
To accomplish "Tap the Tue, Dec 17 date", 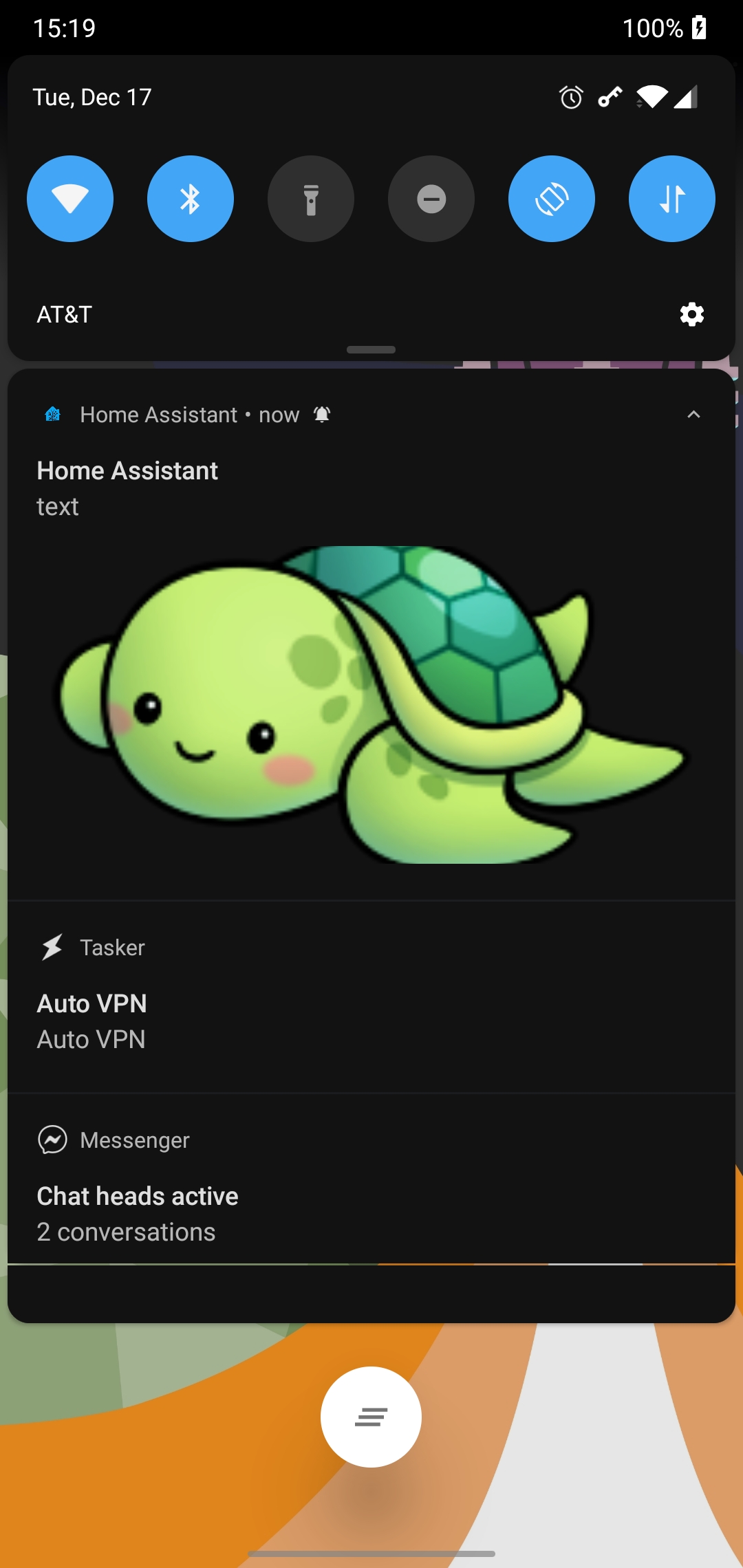I will [92, 96].
